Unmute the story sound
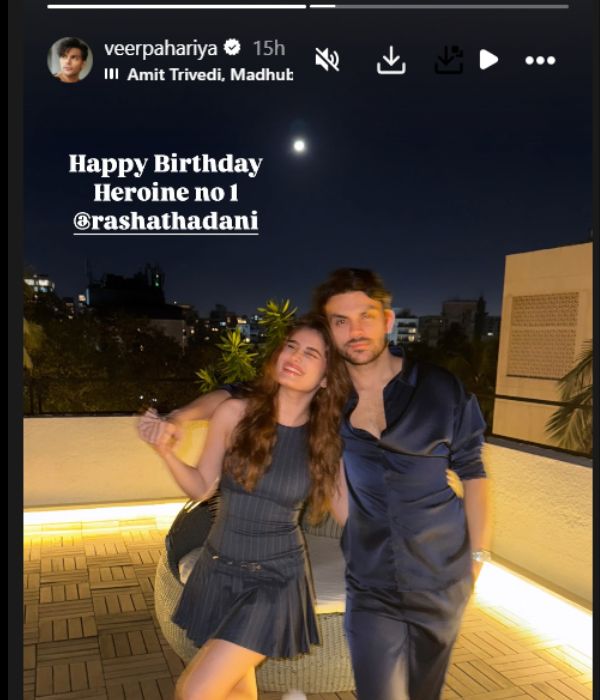This screenshot has height=700, width=600. tap(327, 60)
